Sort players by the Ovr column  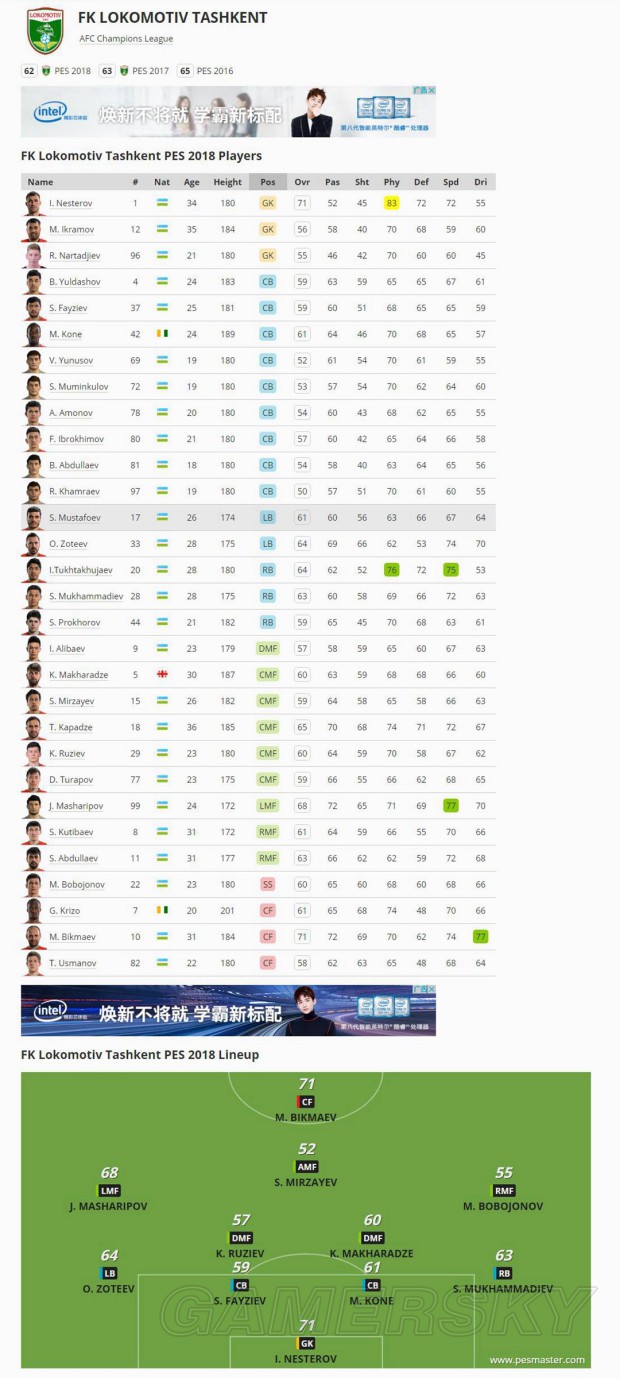[302, 182]
